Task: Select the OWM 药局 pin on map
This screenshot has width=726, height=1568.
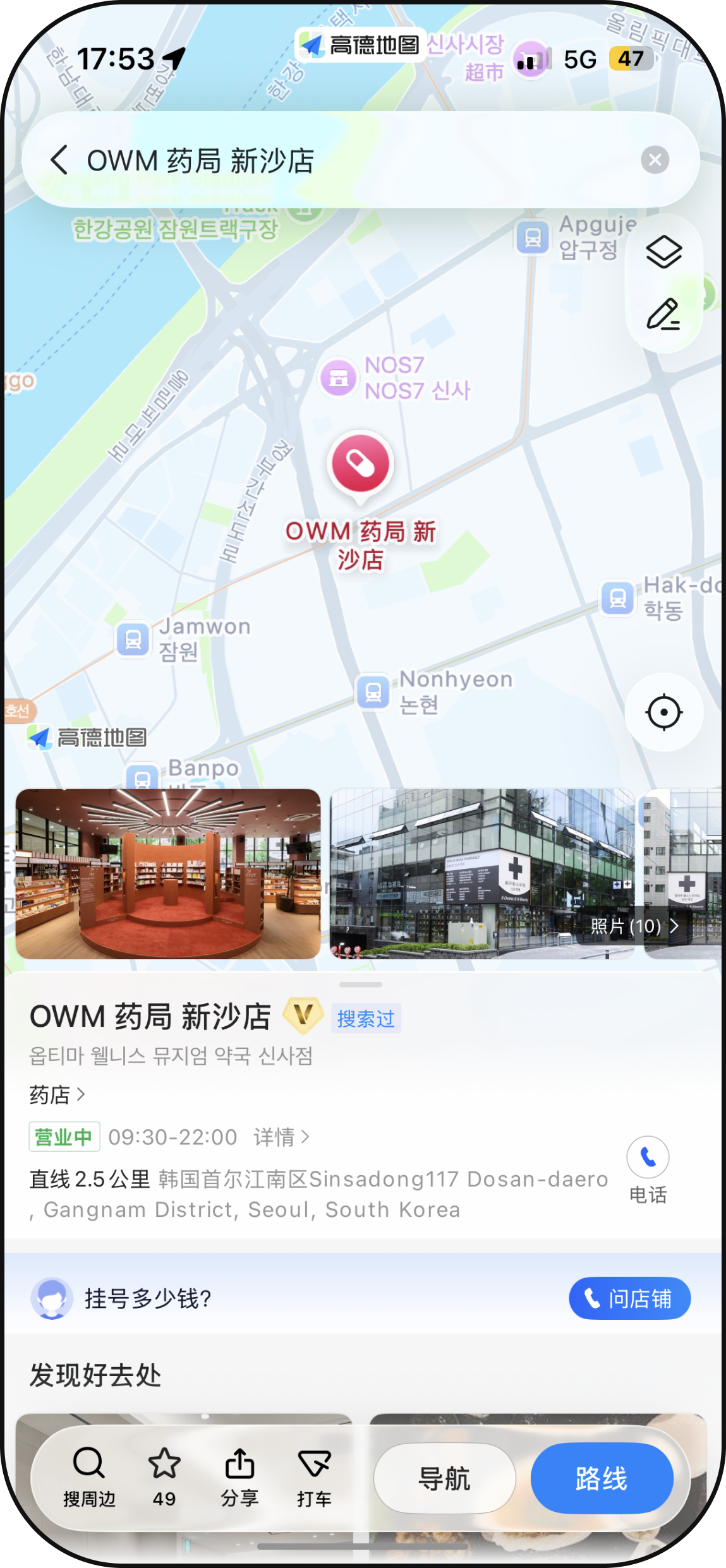Action: 360,466
